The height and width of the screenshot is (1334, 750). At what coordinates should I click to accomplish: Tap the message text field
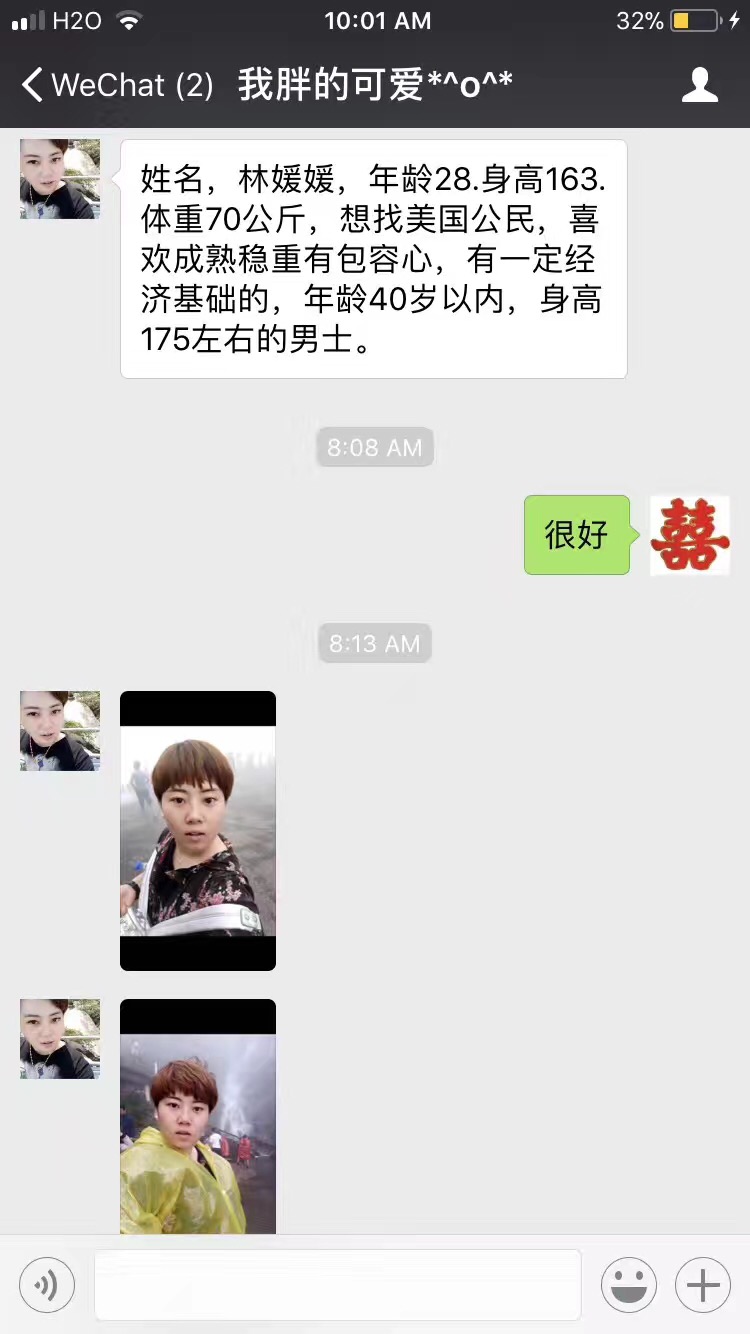pos(337,1285)
